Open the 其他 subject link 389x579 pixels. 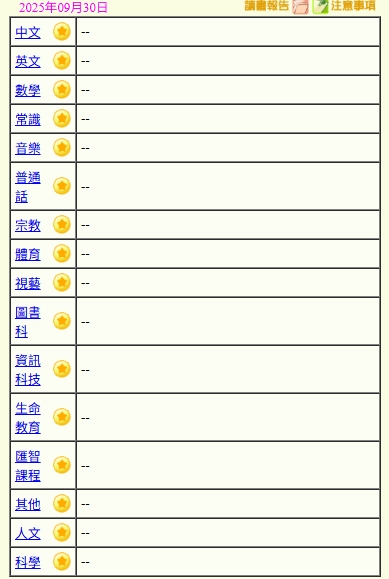(28, 504)
